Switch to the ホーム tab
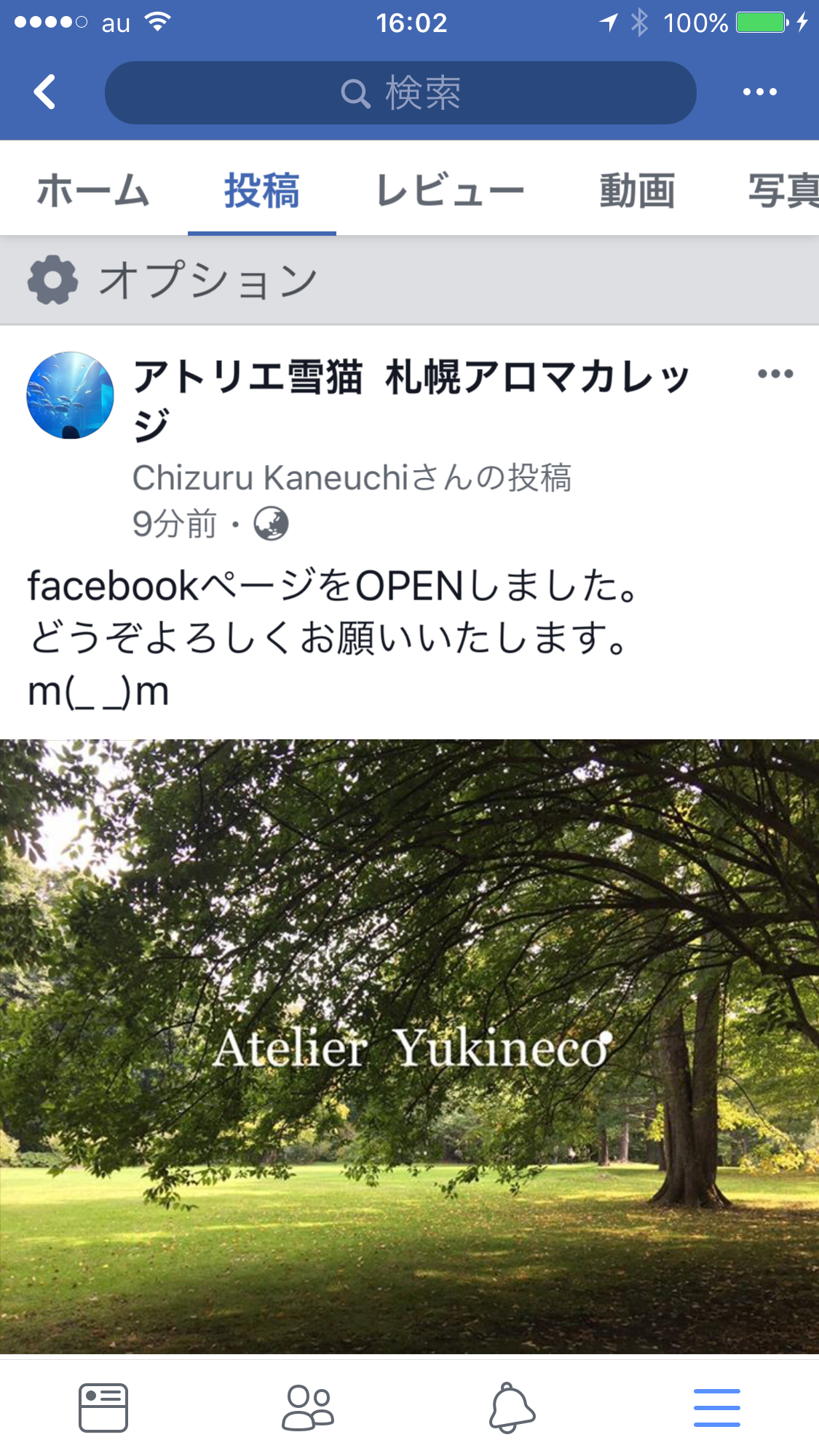This screenshot has height=1456, width=819. [93, 191]
